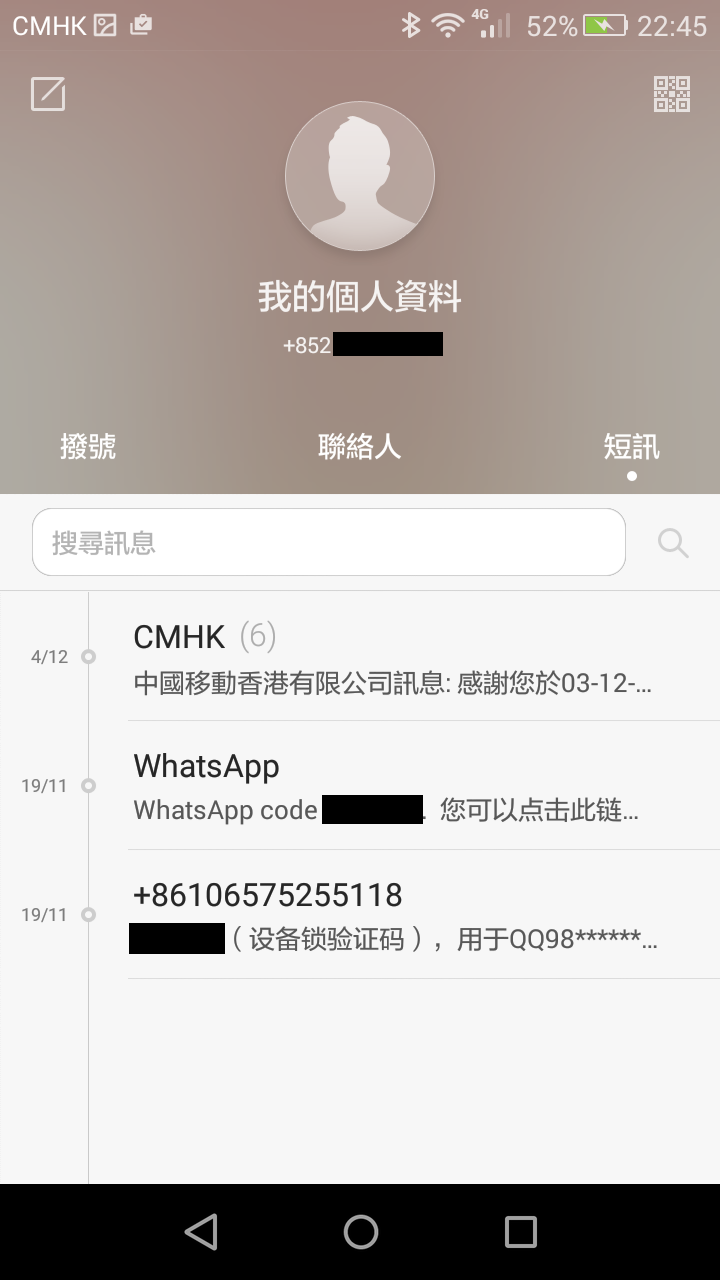Go back with the system back button
The width and height of the screenshot is (720, 1280).
pos(201,1232)
